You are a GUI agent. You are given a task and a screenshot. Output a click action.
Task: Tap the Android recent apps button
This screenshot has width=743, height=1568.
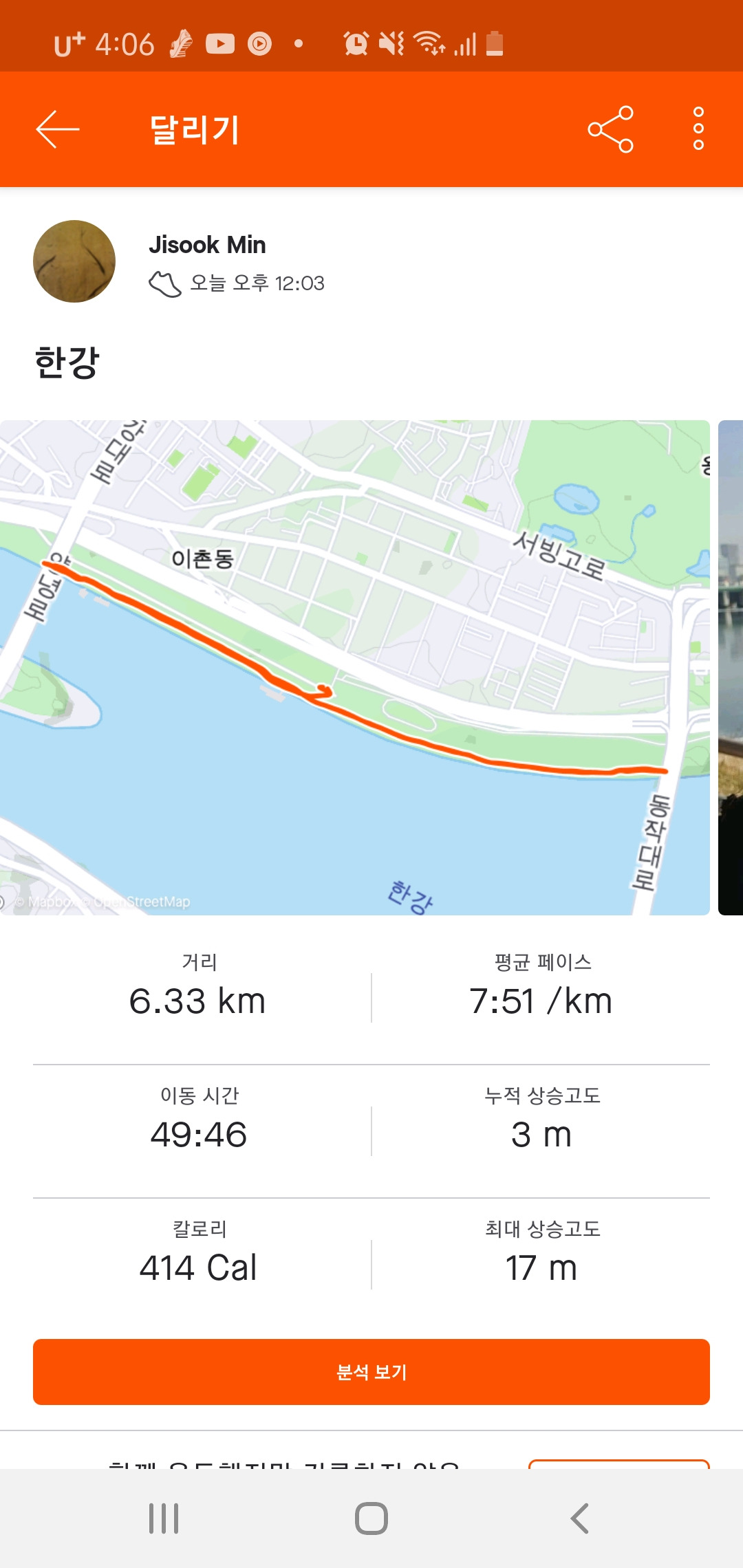165,1520
